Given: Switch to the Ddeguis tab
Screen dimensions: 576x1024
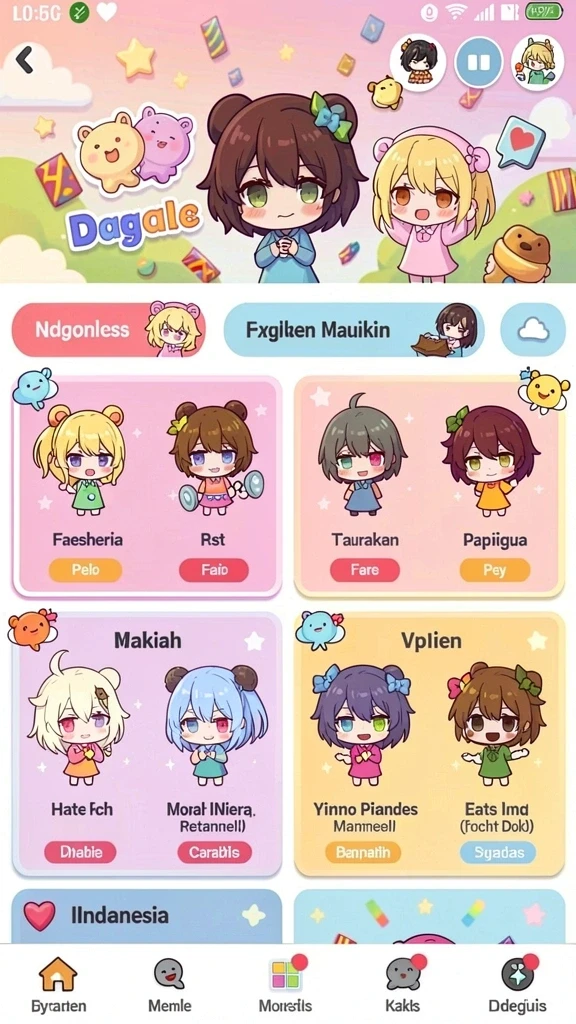Looking at the screenshot, I should 518,985.
